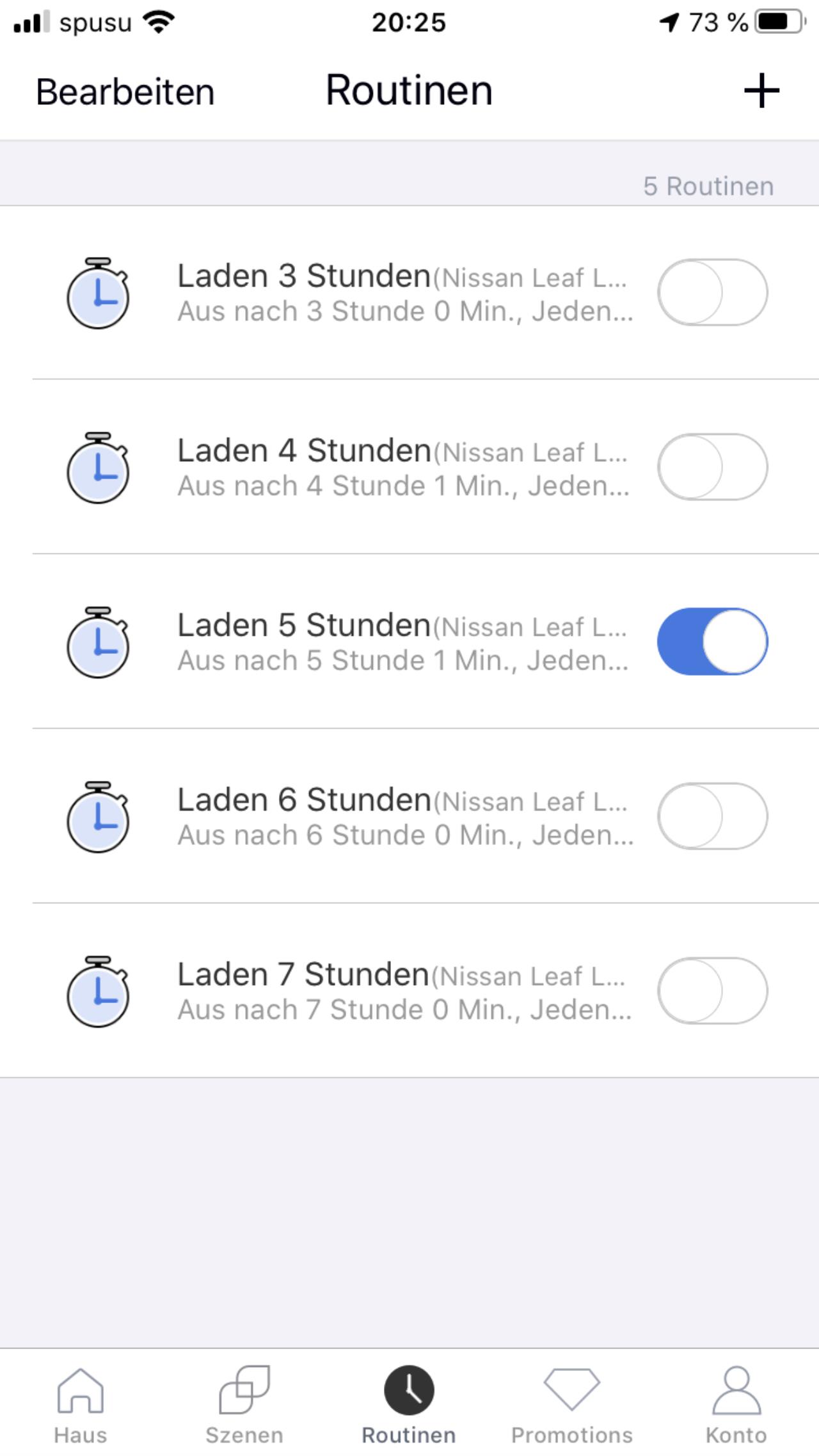Switch to the Haus tab
Viewport: 819px width, 1456px height.
(x=81, y=1405)
